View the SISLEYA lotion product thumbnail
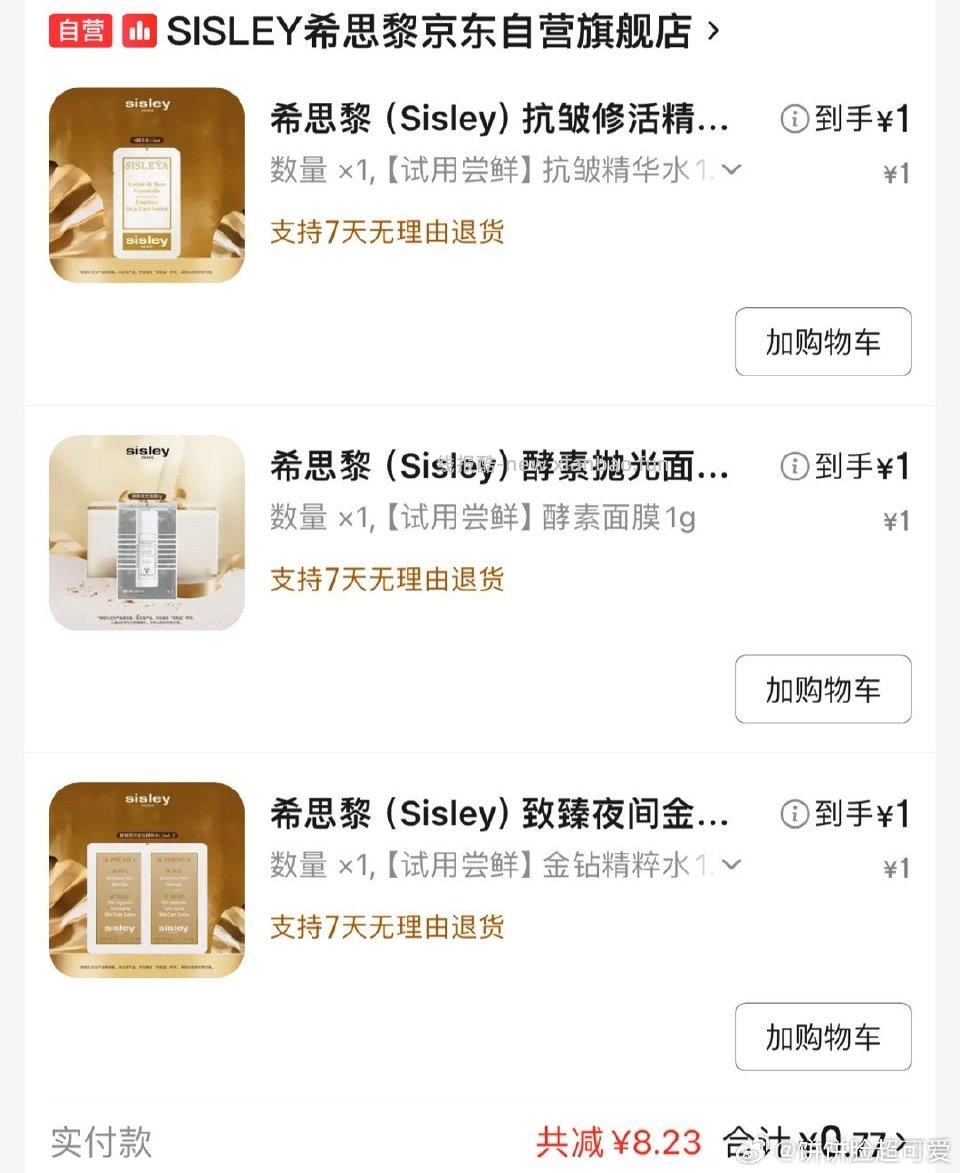This screenshot has height=1173, width=960. click(x=147, y=184)
